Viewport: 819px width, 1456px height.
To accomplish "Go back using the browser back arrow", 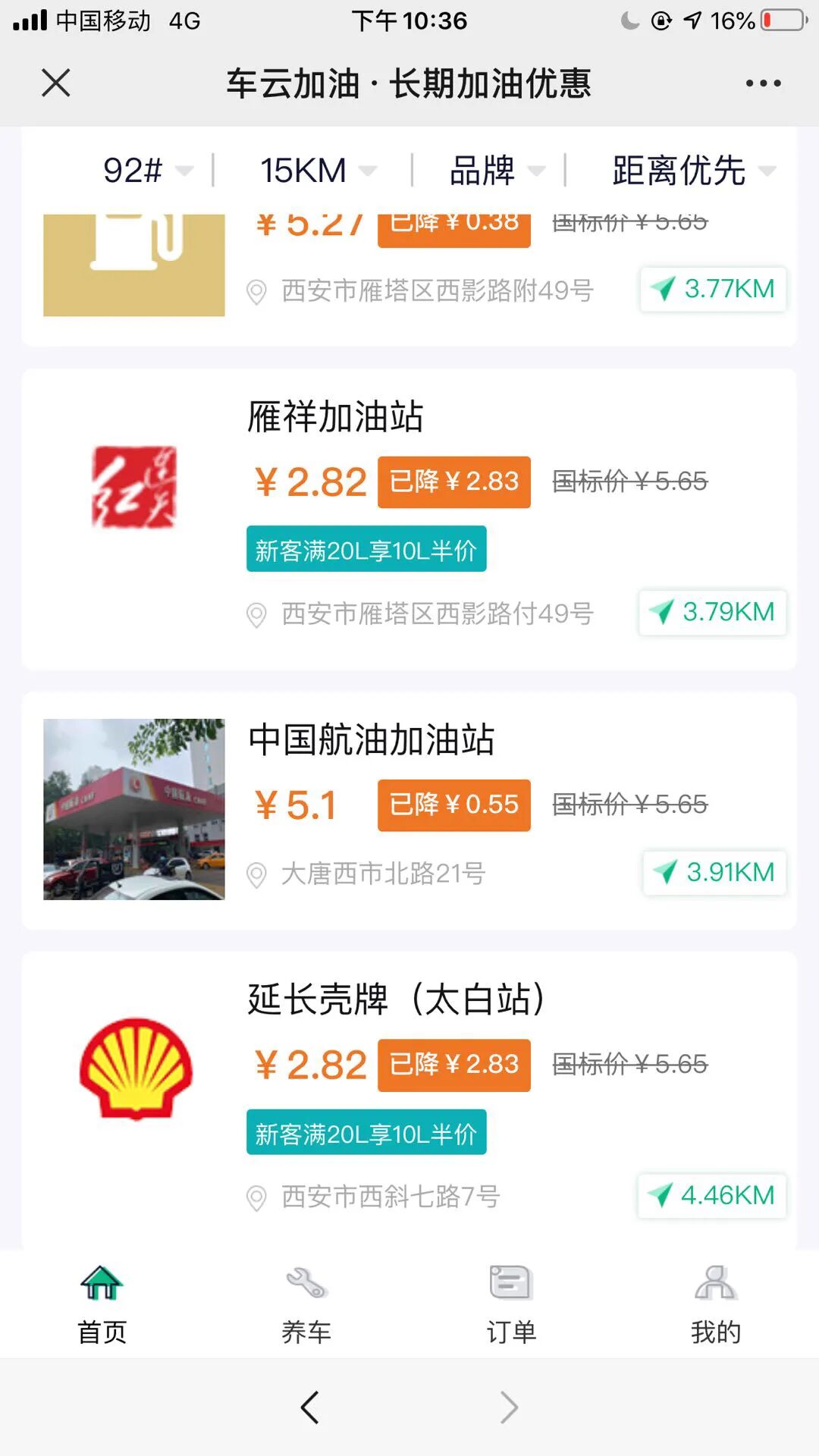I will [x=309, y=1407].
